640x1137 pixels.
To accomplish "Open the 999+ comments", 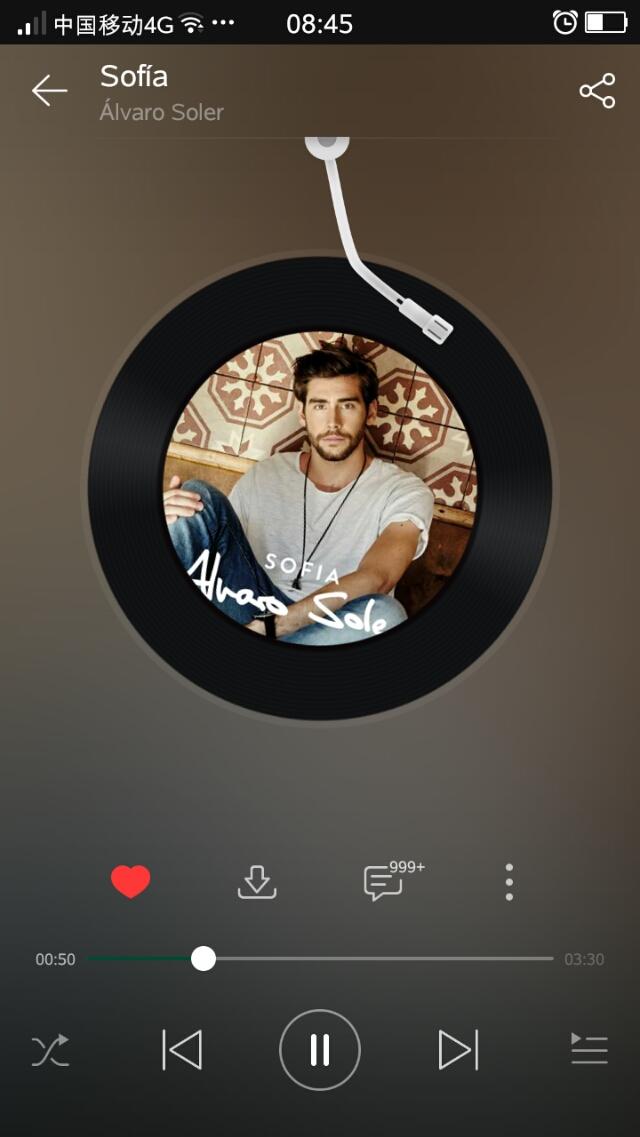I will coord(385,882).
